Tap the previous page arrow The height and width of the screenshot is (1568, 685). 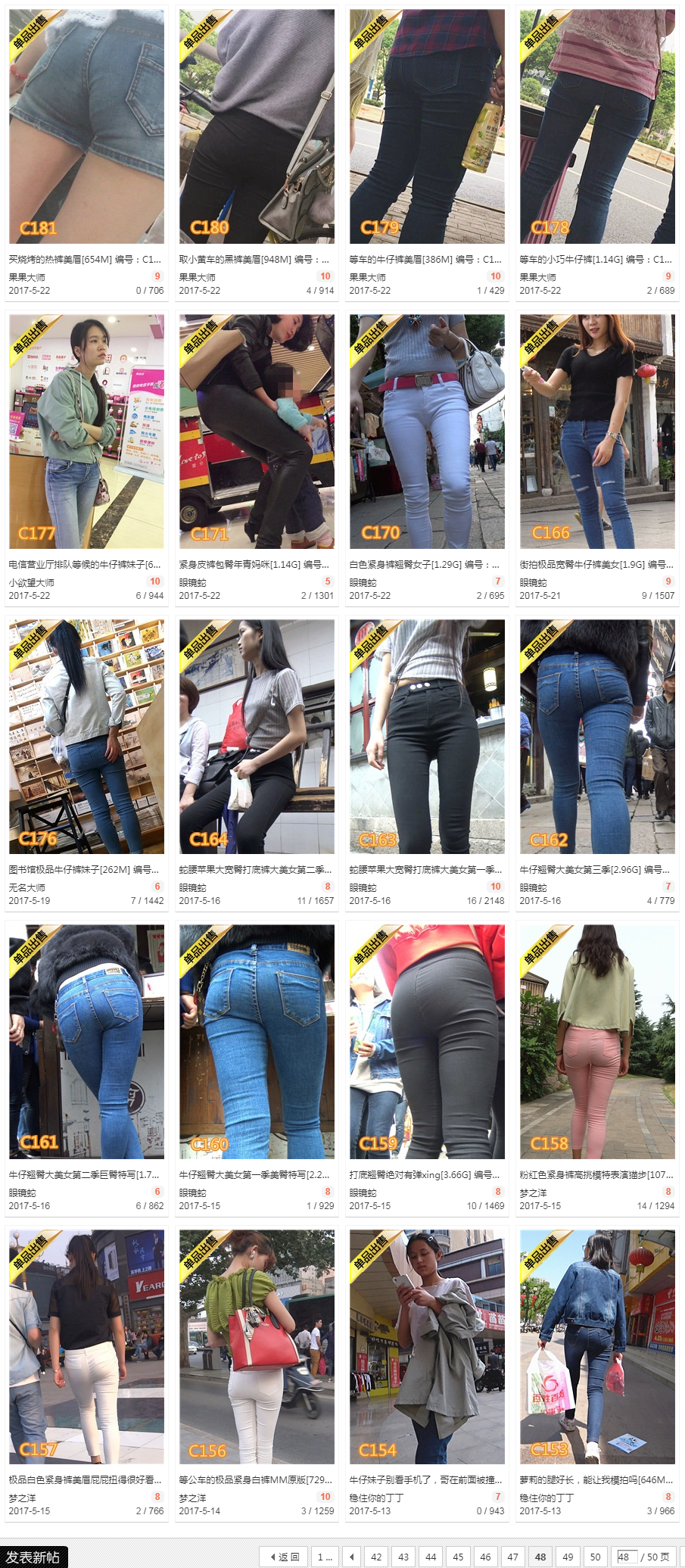(x=351, y=1557)
